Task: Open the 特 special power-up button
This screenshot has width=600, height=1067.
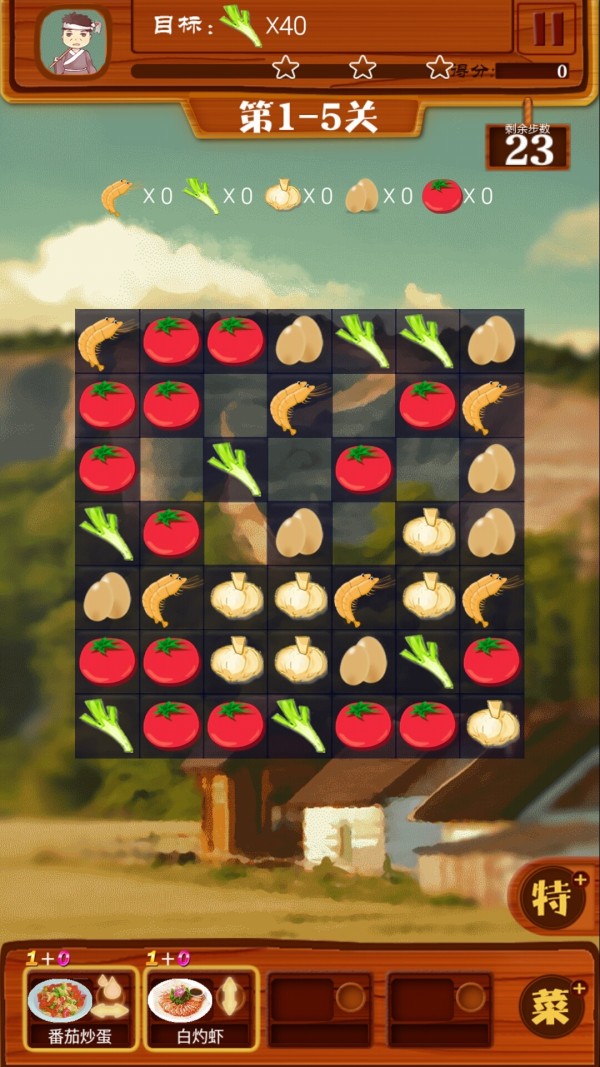Action: (553, 897)
